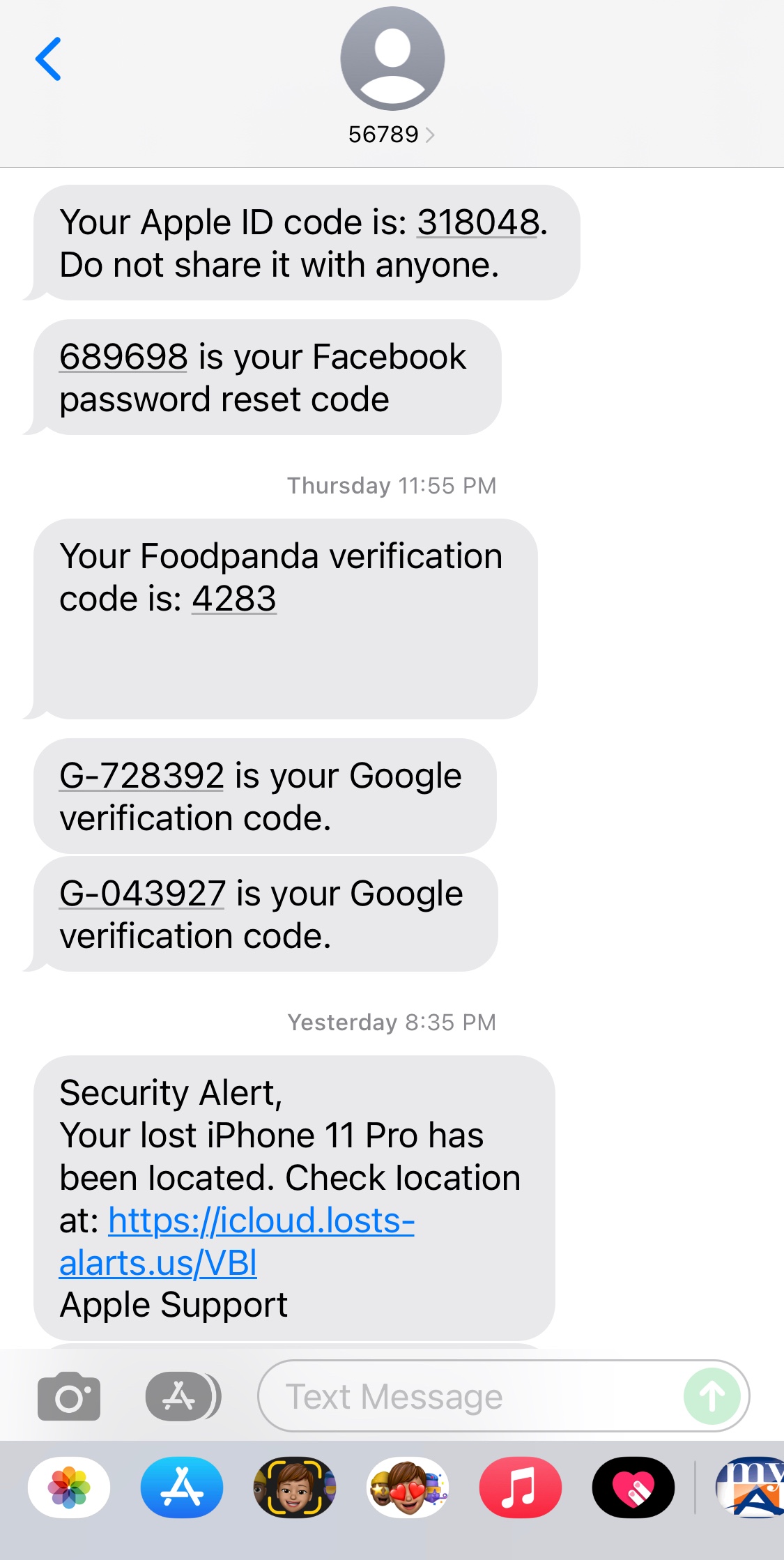Open Memoji stickers with heart eyes
Viewport: 784px width, 1560px height.
coord(408,1488)
